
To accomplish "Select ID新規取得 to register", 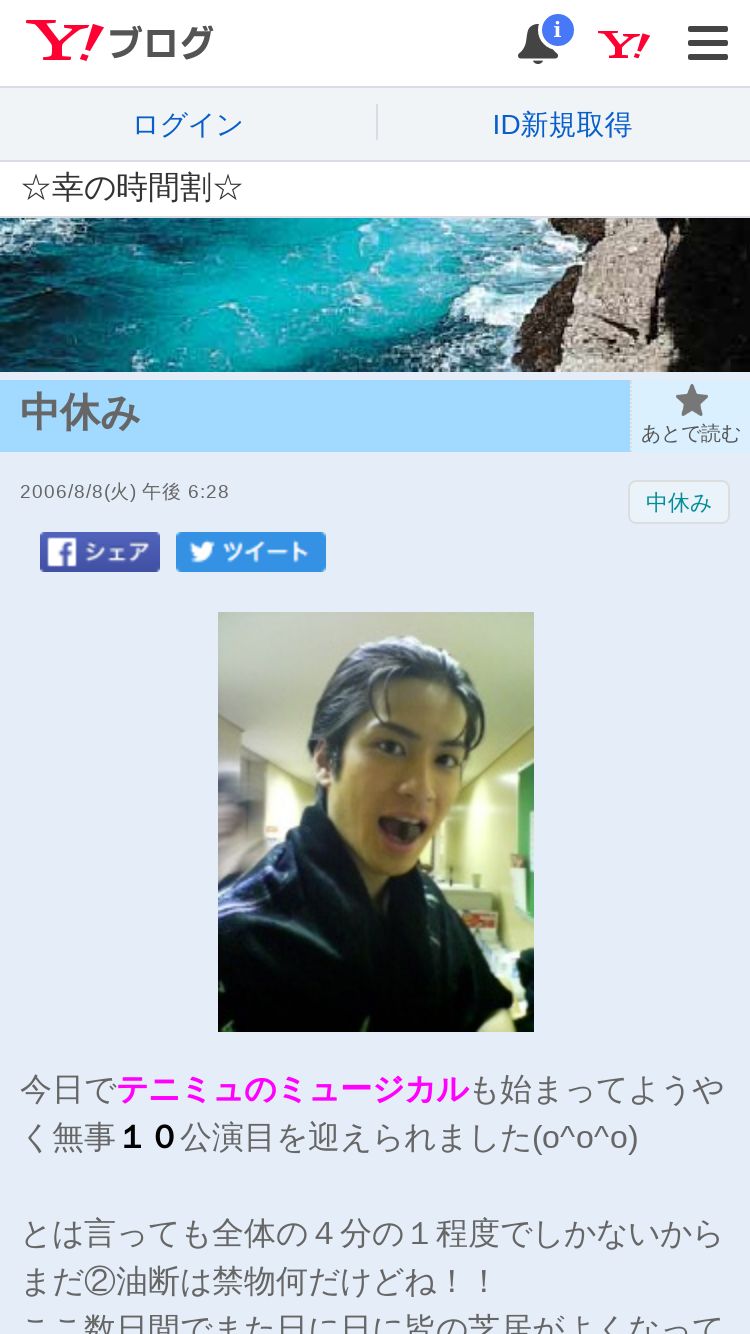I will (x=562, y=125).
